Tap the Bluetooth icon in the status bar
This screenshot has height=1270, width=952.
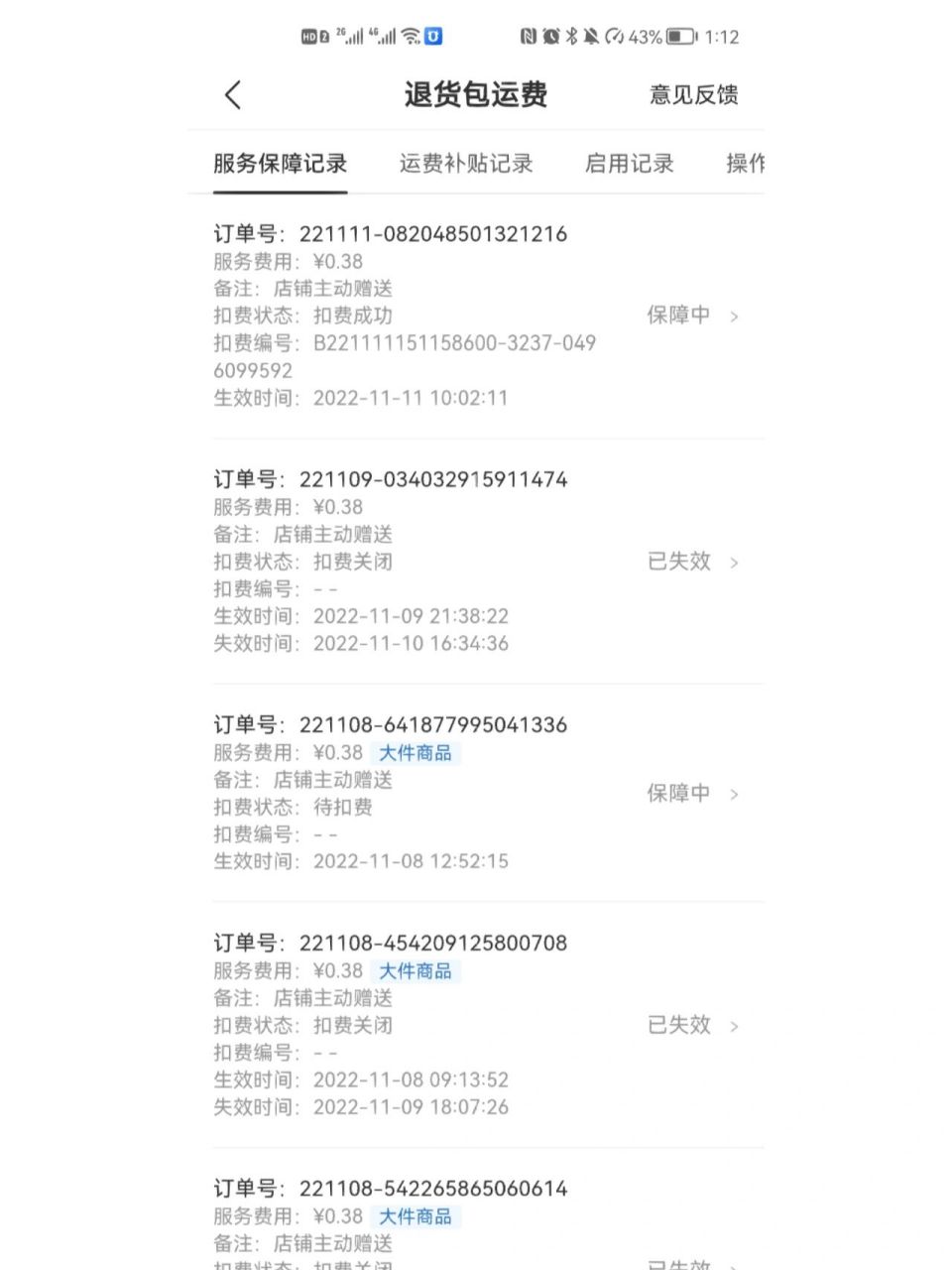(571, 37)
